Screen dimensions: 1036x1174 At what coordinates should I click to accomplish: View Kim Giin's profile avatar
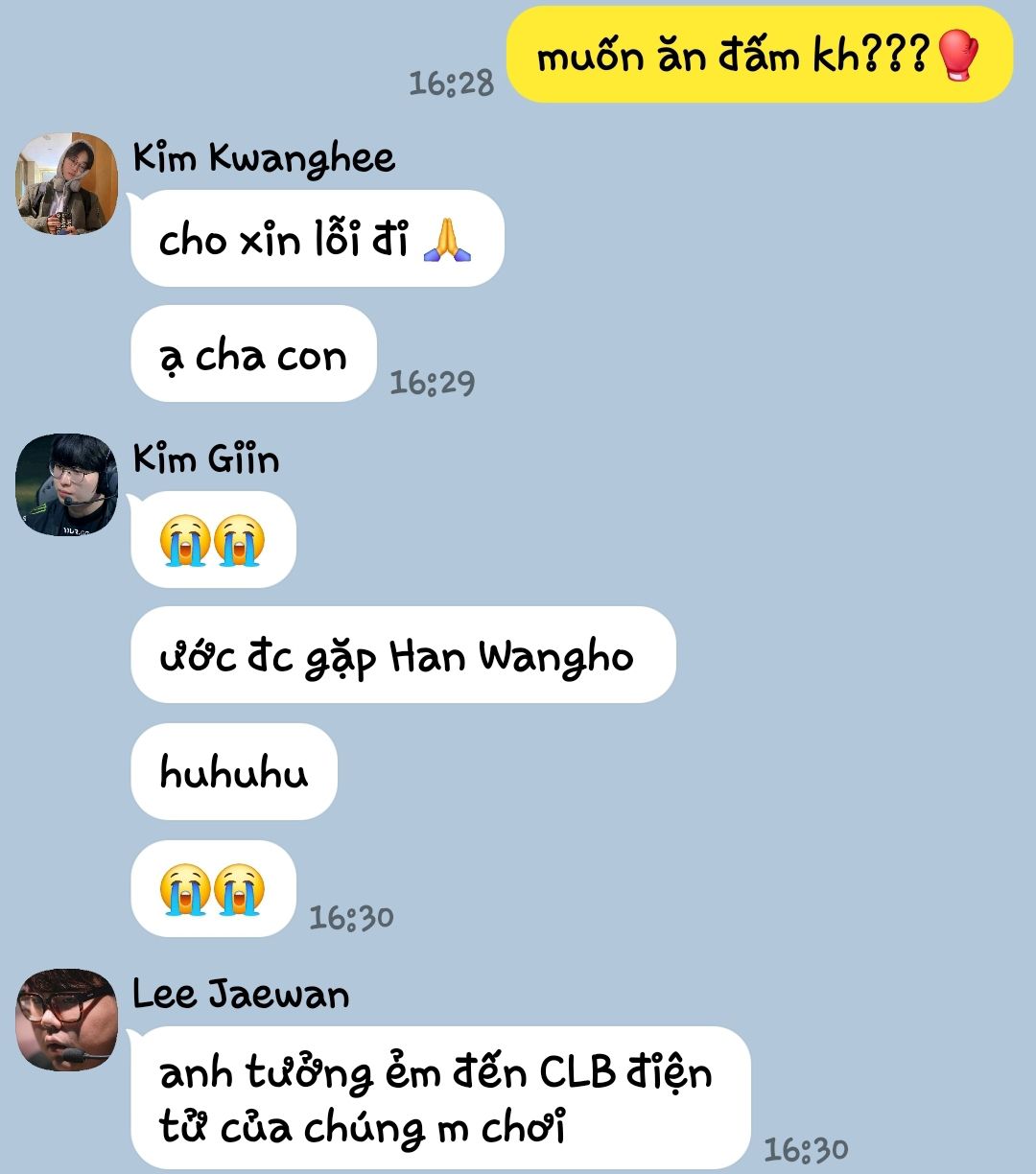(x=66, y=485)
